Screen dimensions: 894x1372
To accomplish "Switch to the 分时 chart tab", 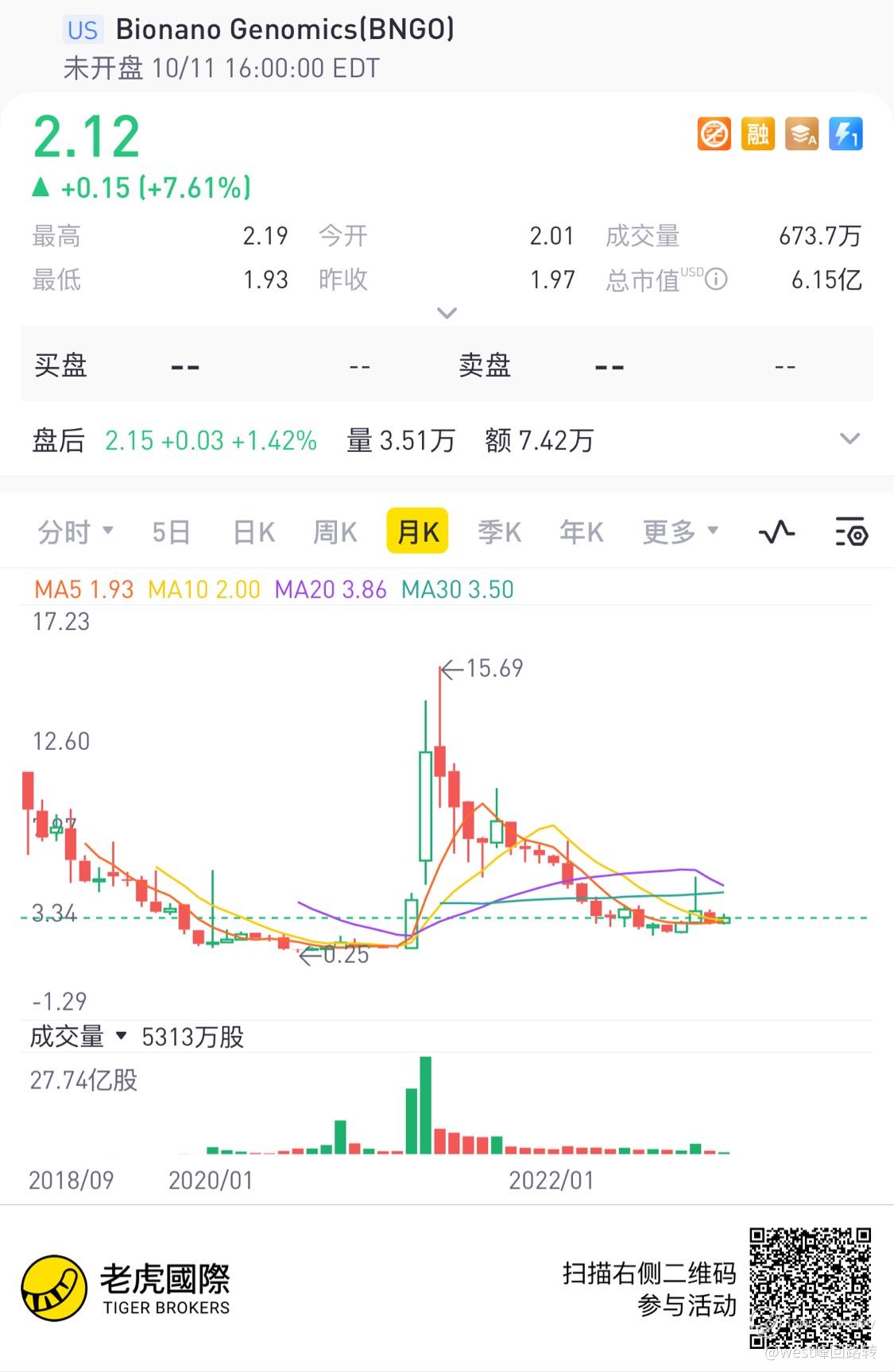I will pos(75,531).
